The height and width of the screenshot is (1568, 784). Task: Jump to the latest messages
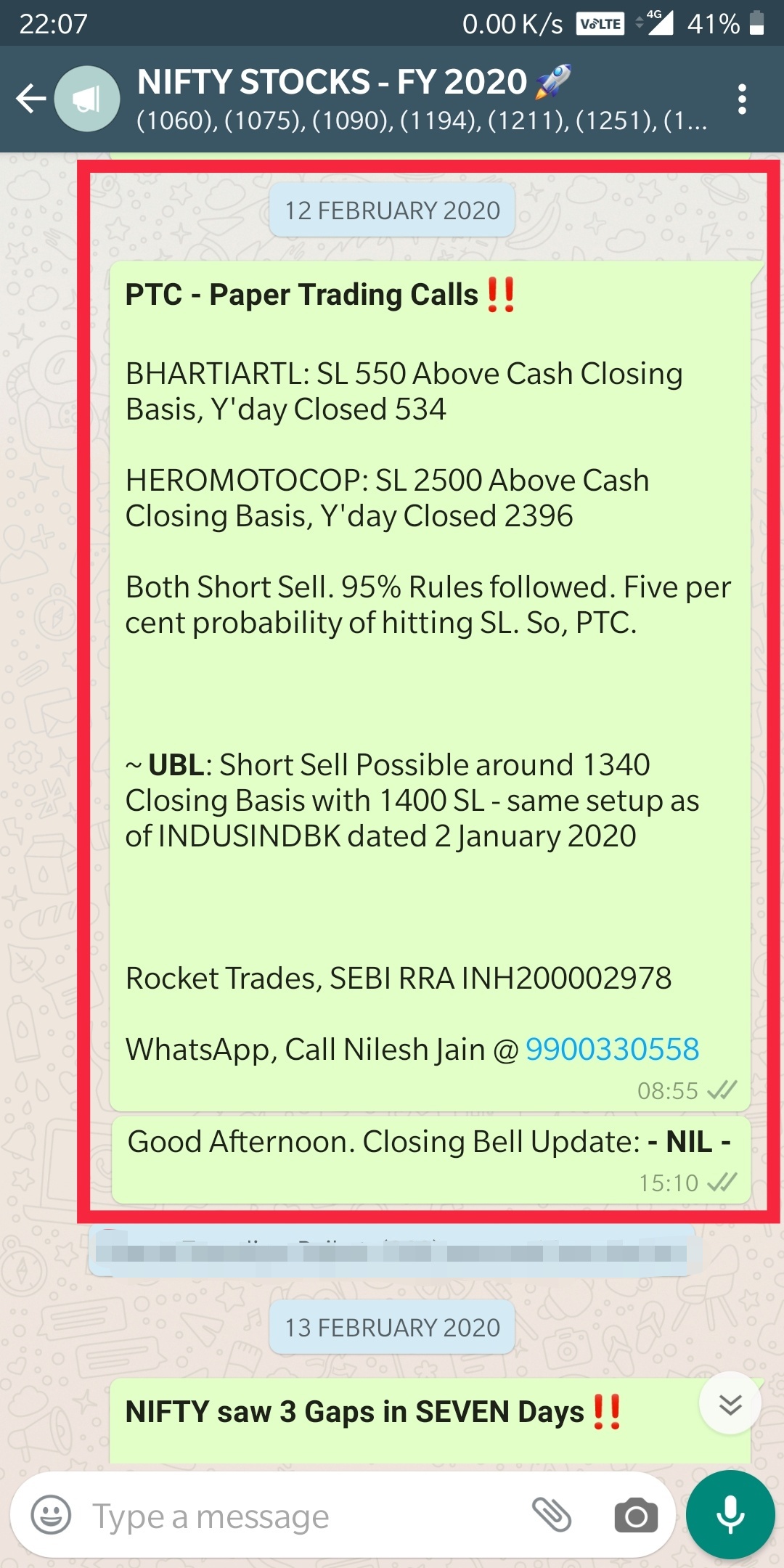[x=730, y=1404]
